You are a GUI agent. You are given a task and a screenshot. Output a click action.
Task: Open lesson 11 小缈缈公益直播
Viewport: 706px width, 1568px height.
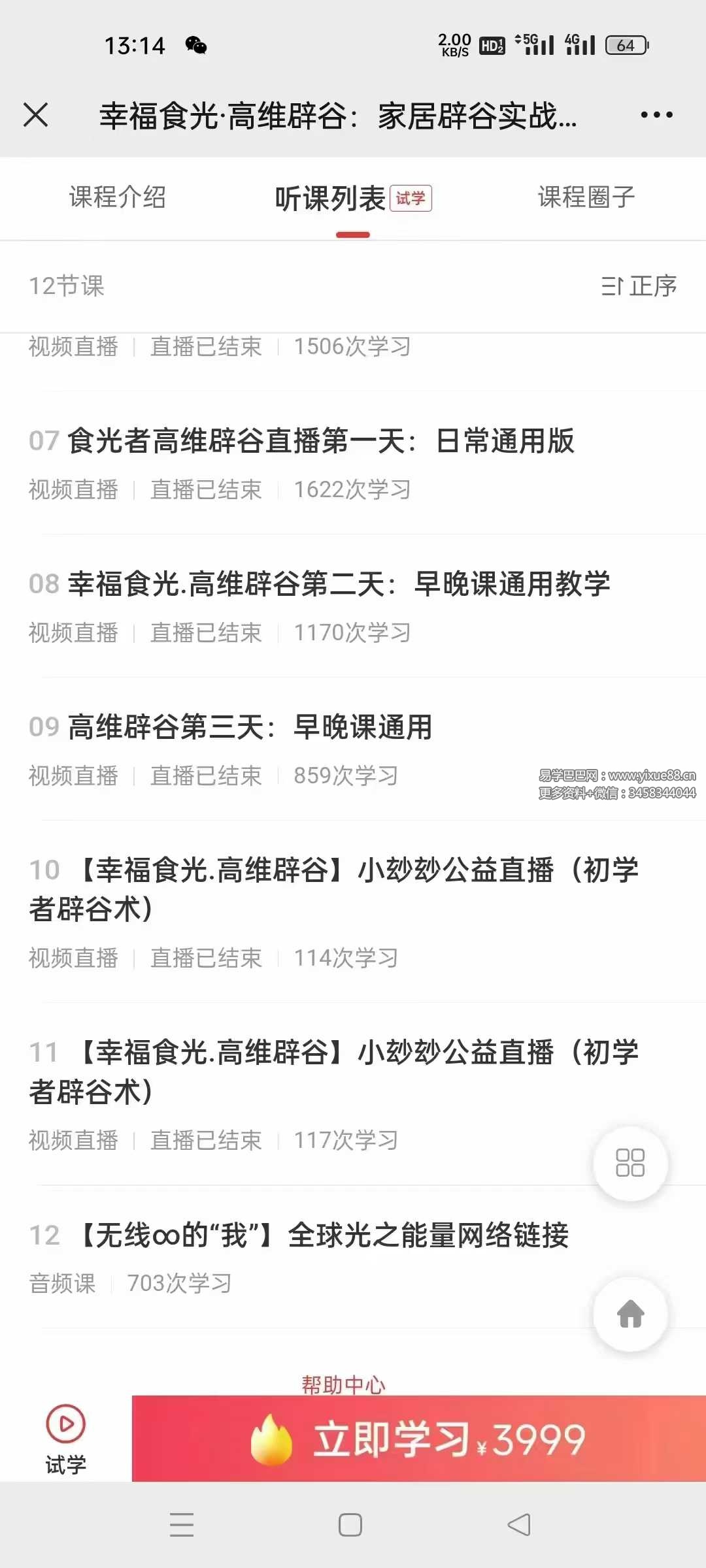click(x=333, y=1071)
